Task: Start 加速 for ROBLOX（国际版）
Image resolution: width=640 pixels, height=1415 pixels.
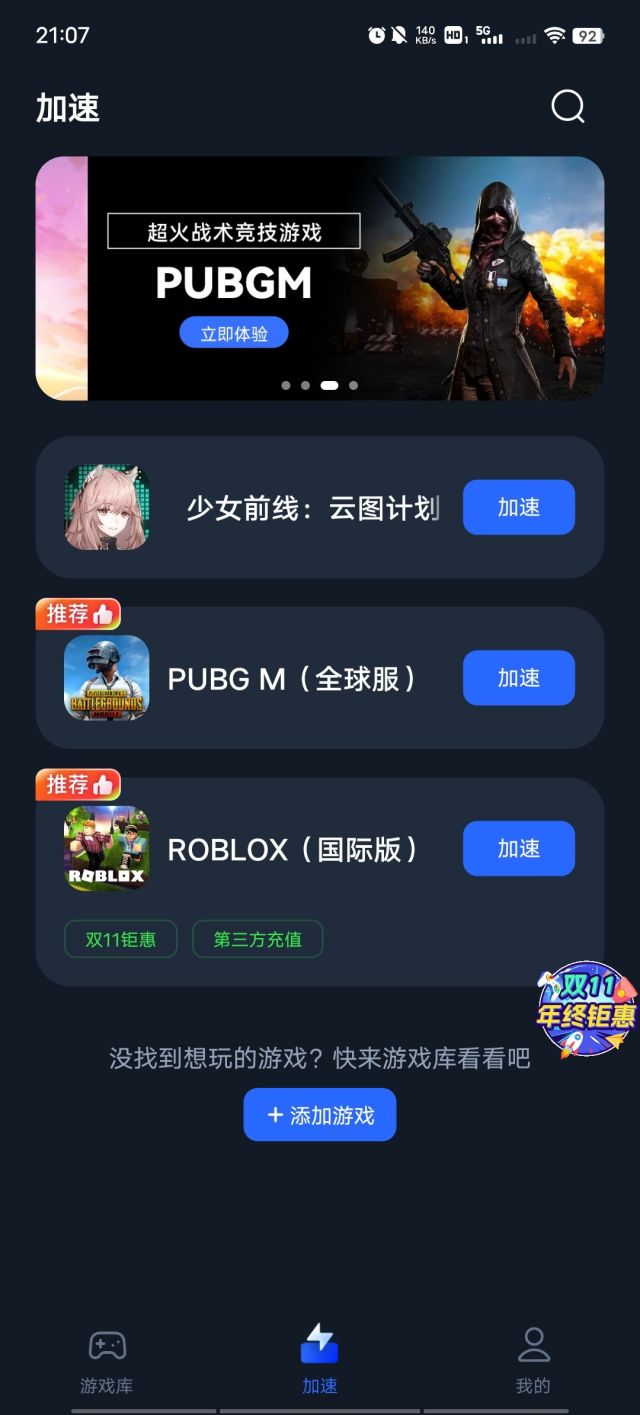Action: point(518,848)
